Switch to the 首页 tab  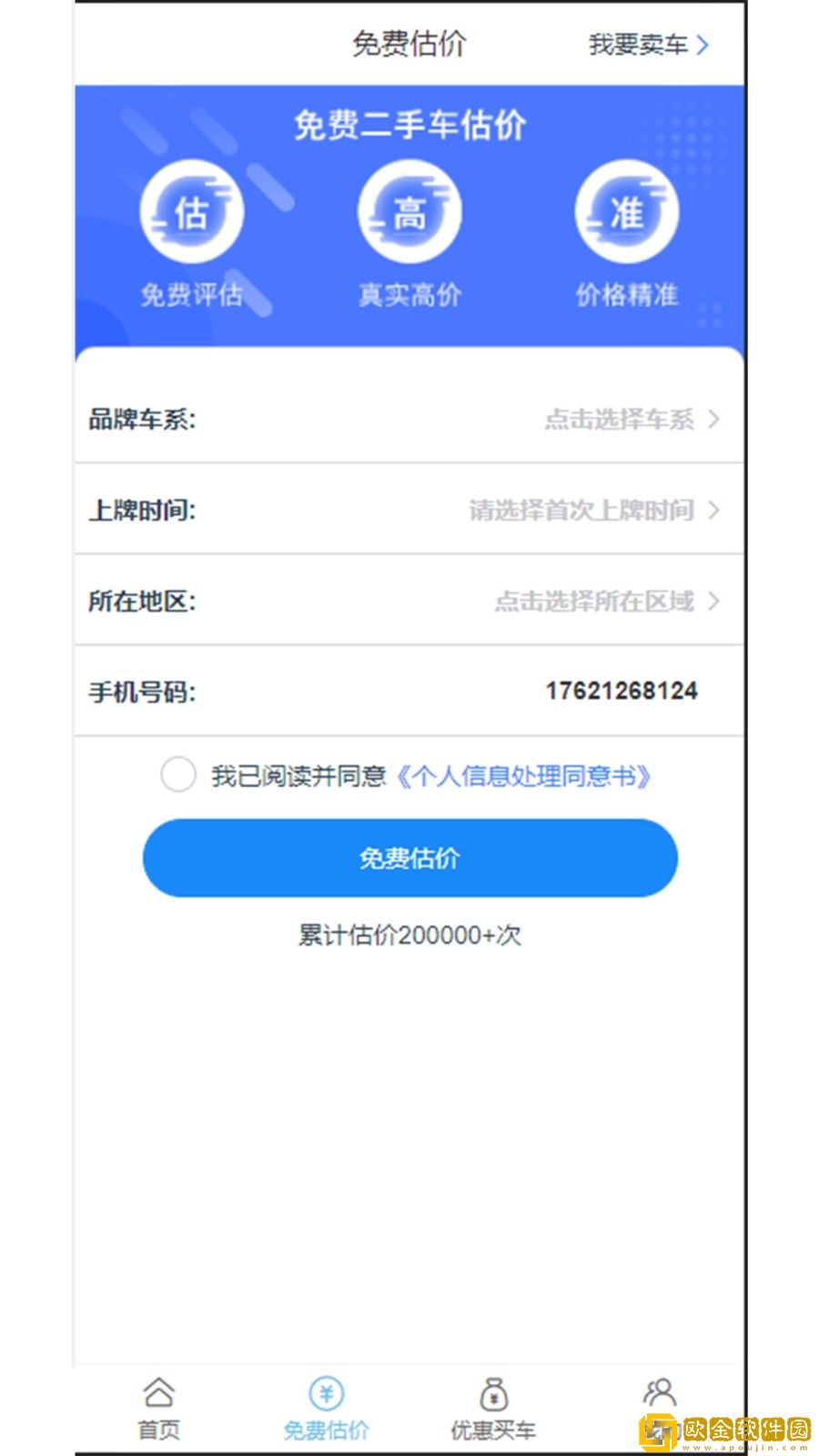[x=158, y=1407]
